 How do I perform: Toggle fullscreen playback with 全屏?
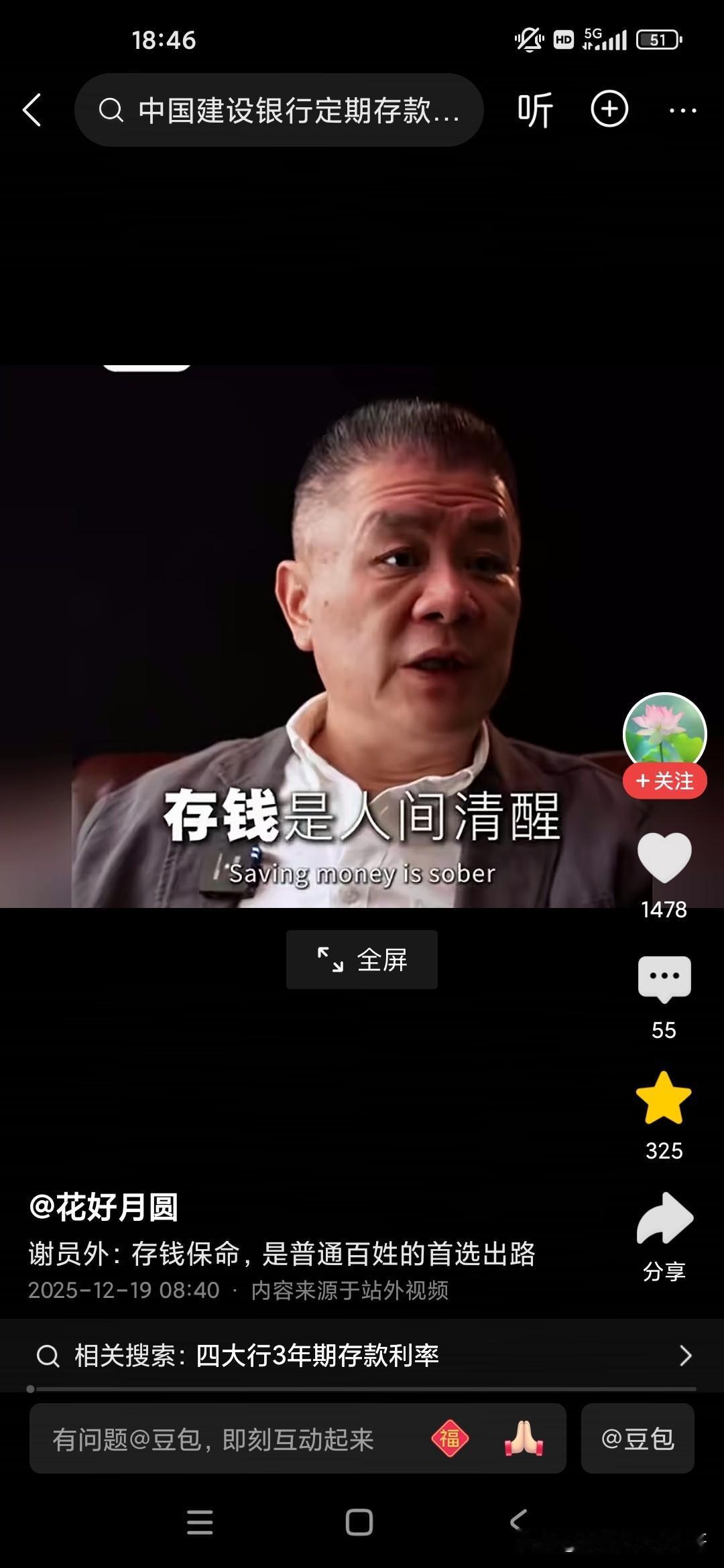point(361,960)
